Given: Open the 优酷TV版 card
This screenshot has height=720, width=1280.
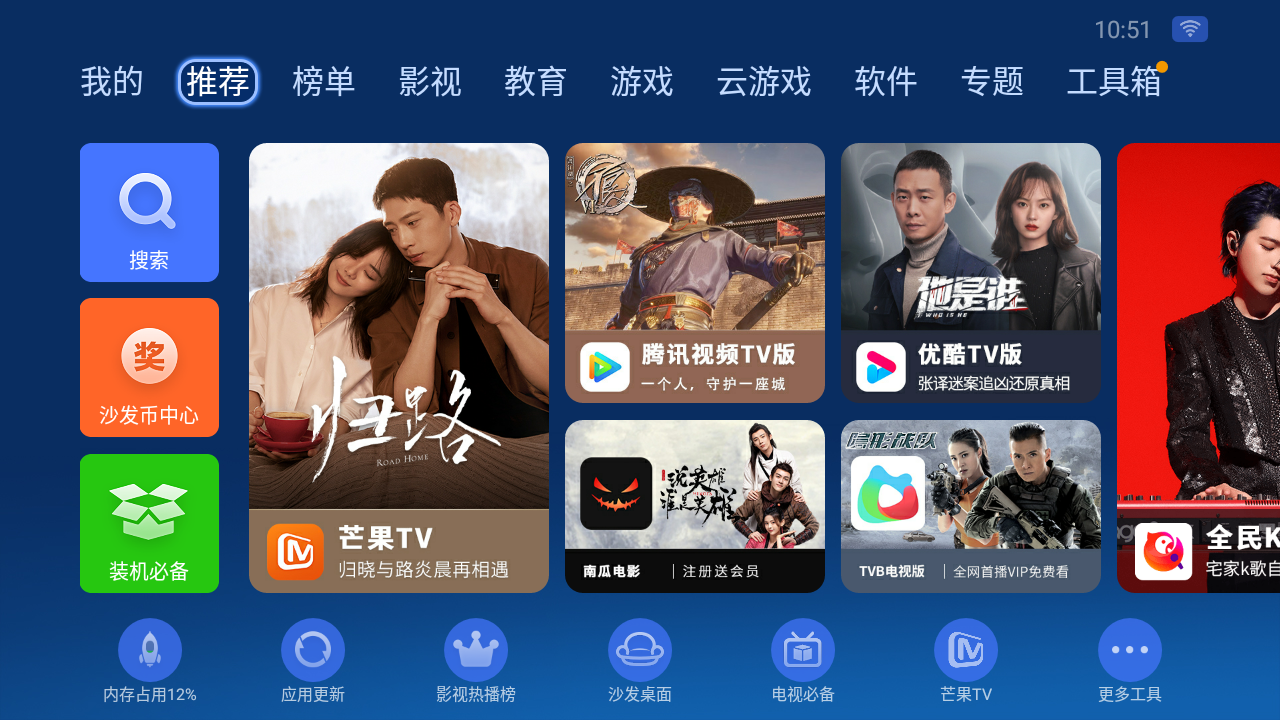Looking at the screenshot, I should 971,272.
